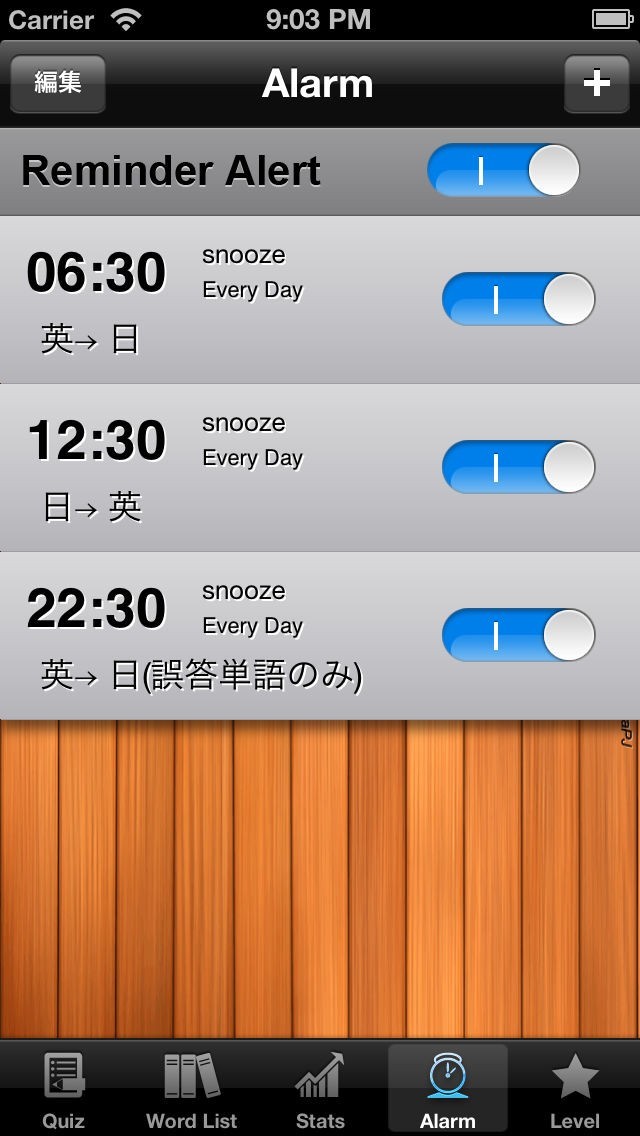
Task: Disable the 06:30 alarm switch
Action: [x=518, y=299]
